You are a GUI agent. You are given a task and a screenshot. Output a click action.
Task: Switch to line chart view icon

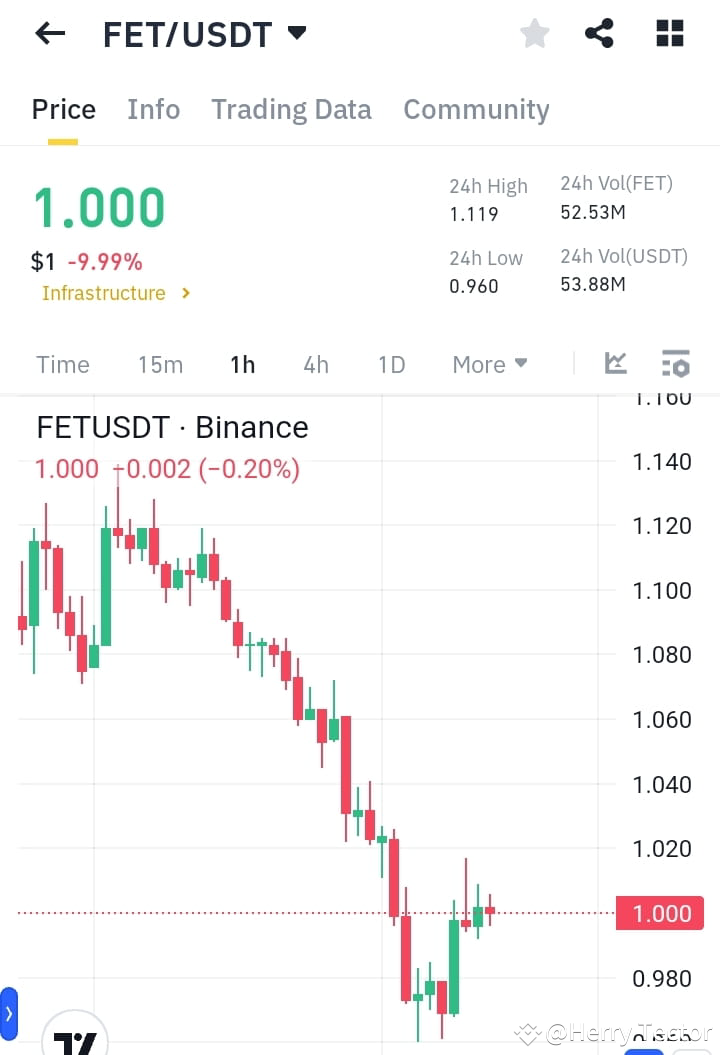click(x=615, y=364)
